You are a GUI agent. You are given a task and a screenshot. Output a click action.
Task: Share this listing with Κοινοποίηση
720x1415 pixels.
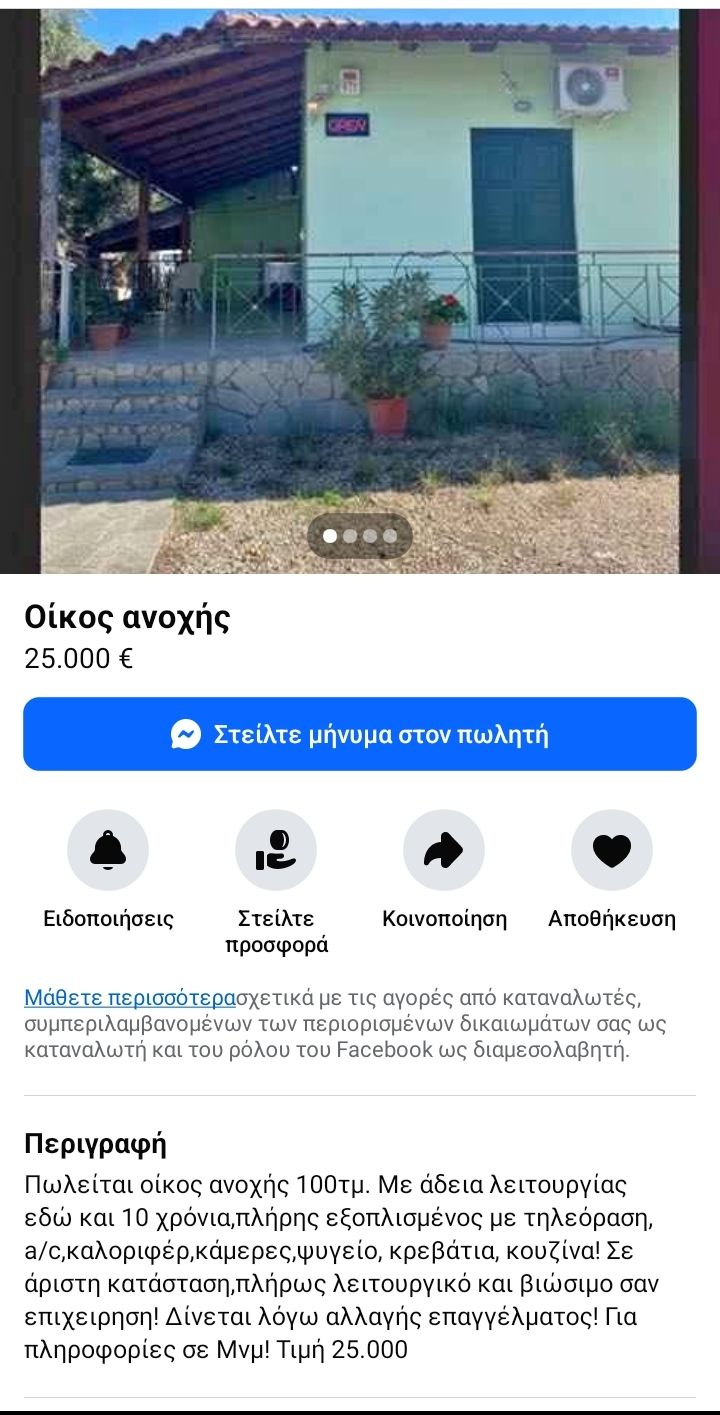click(444, 851)
